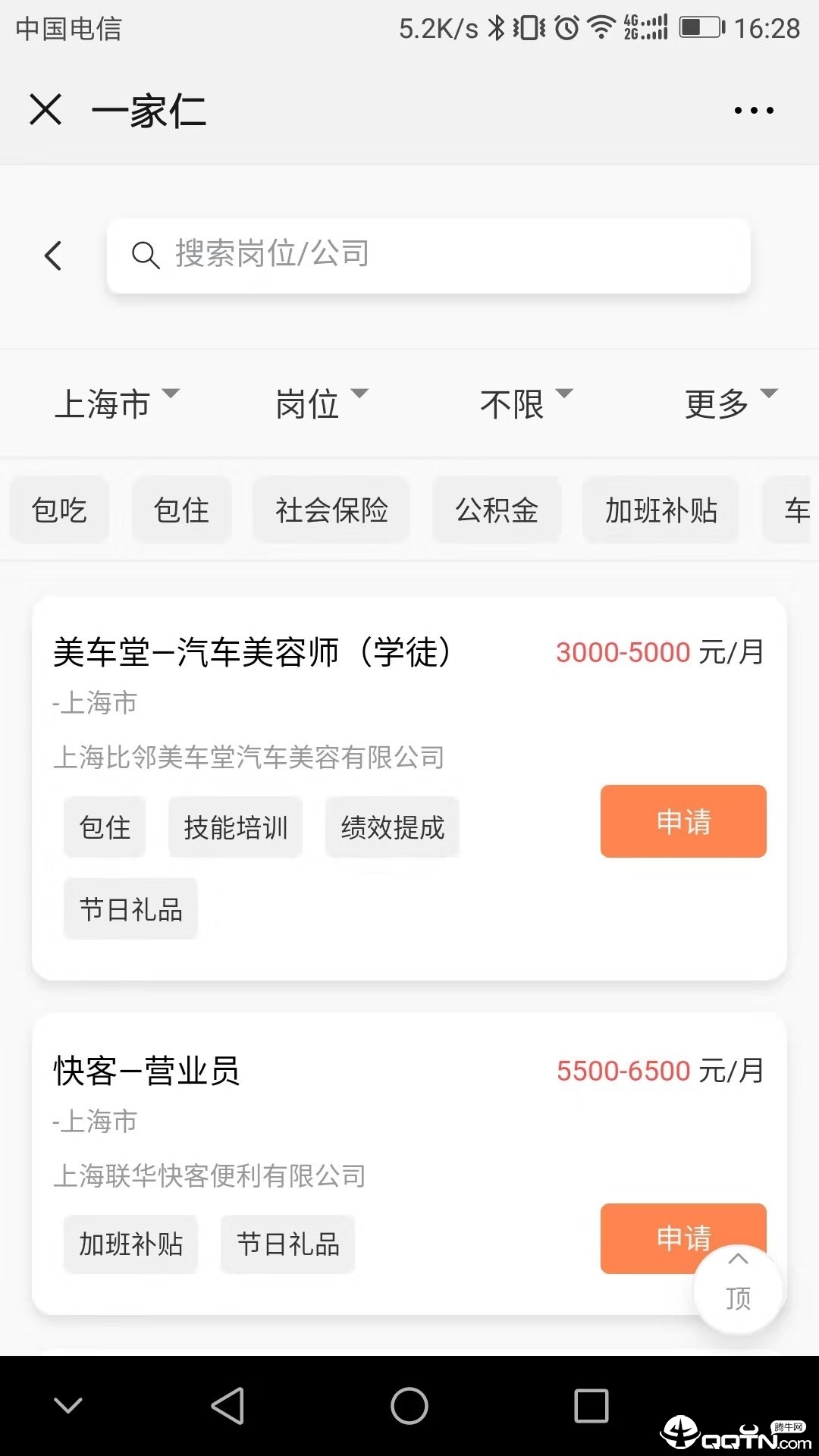Filter jobs by 包住 in the chip row
This screenshot has width=819, height=1456.
point(181,510)
